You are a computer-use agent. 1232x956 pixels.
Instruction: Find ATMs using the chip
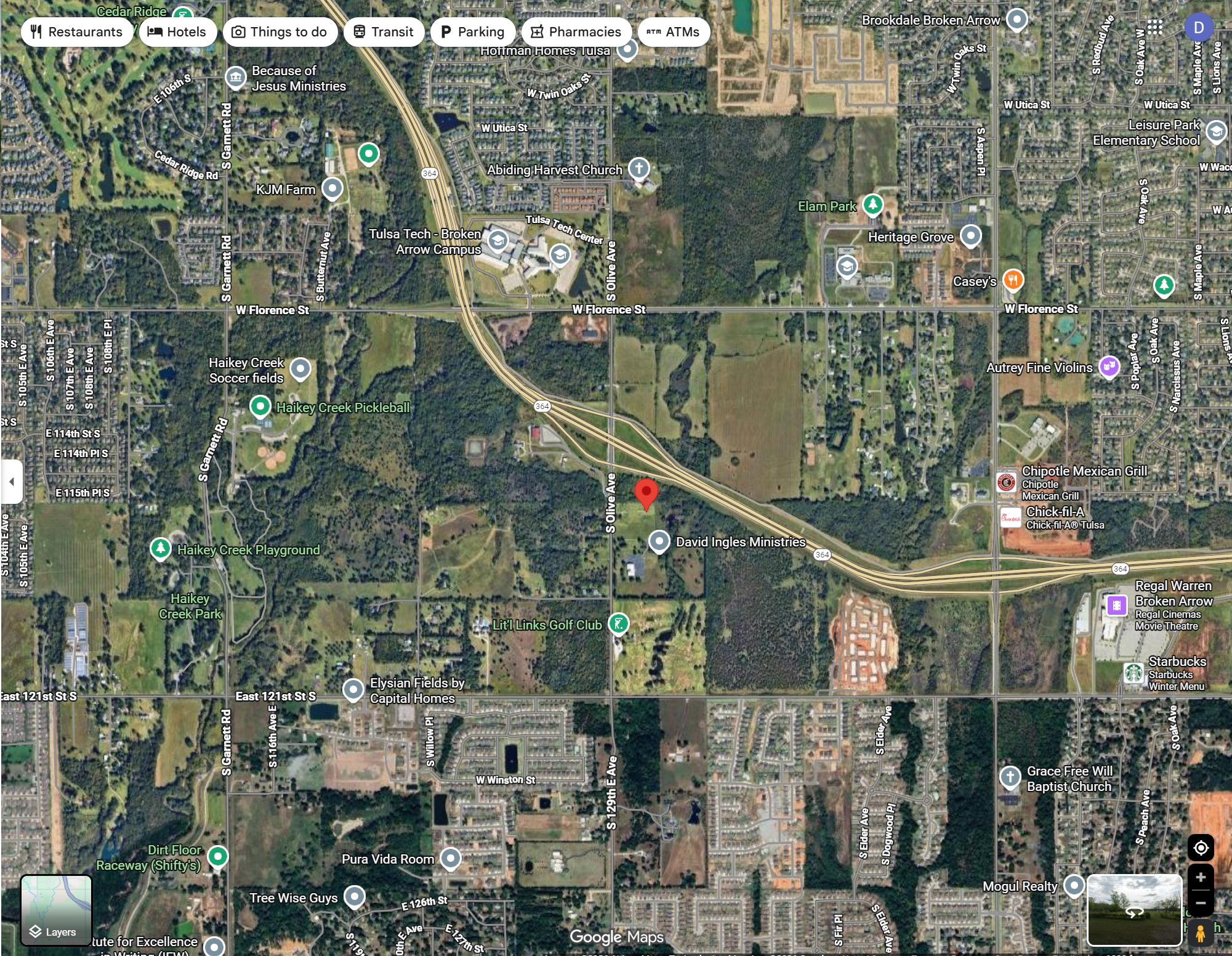(673, 32)
